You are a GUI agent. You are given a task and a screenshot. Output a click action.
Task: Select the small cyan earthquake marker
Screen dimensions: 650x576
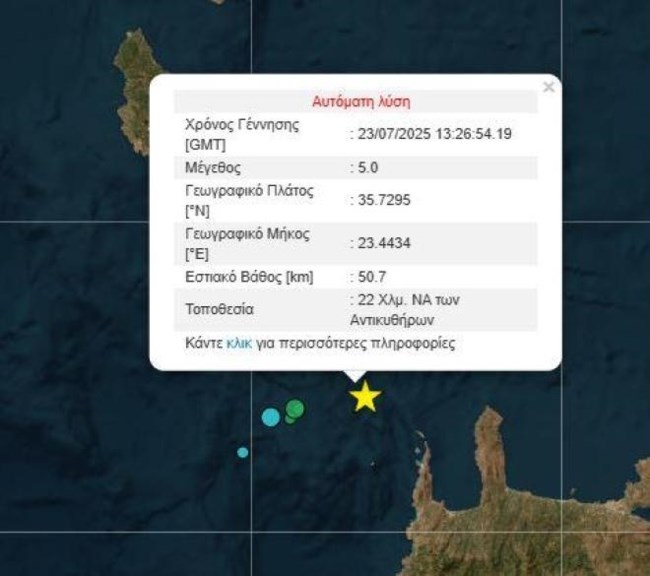[243, 453]
